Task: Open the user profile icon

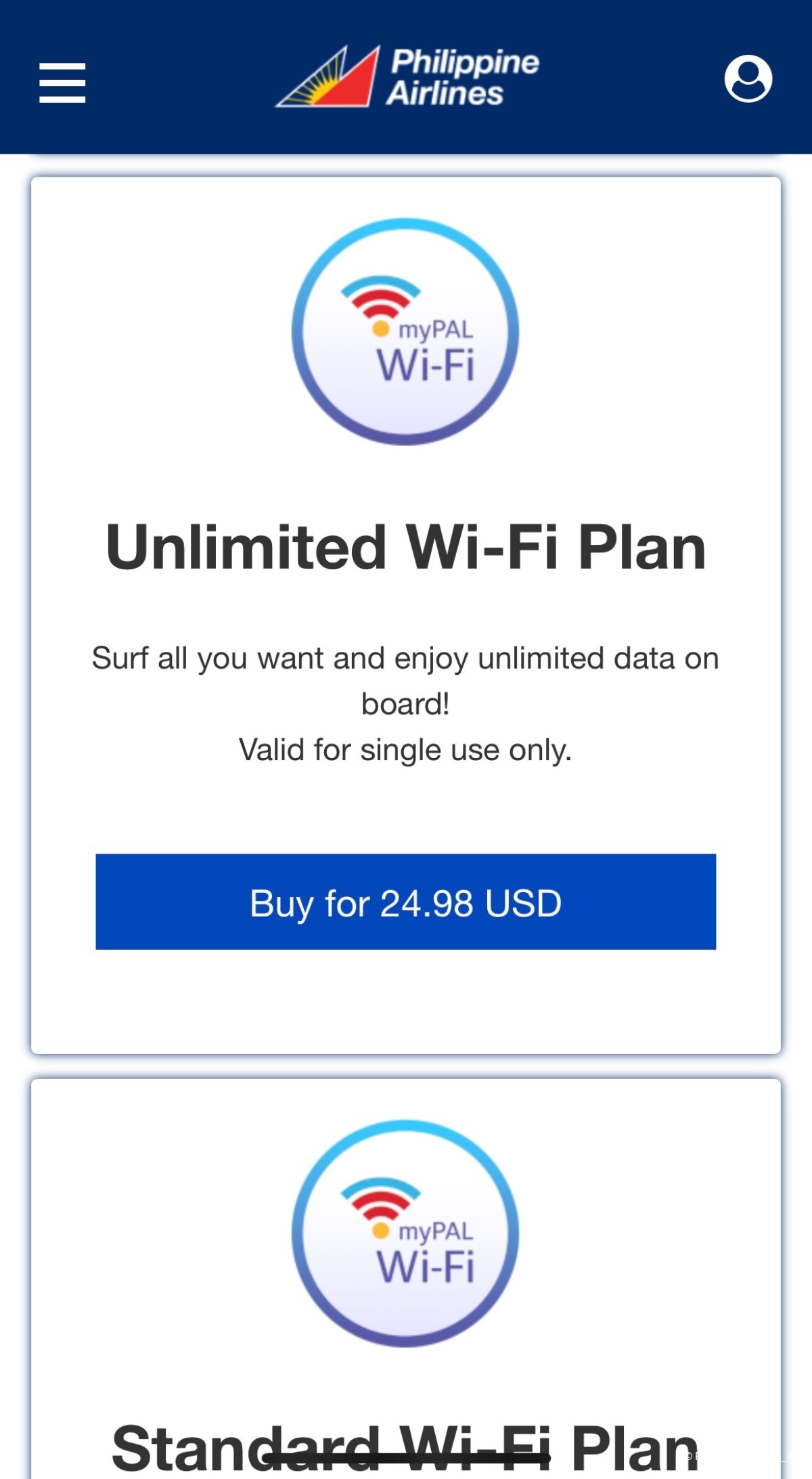Action: (x=748, y=79)
